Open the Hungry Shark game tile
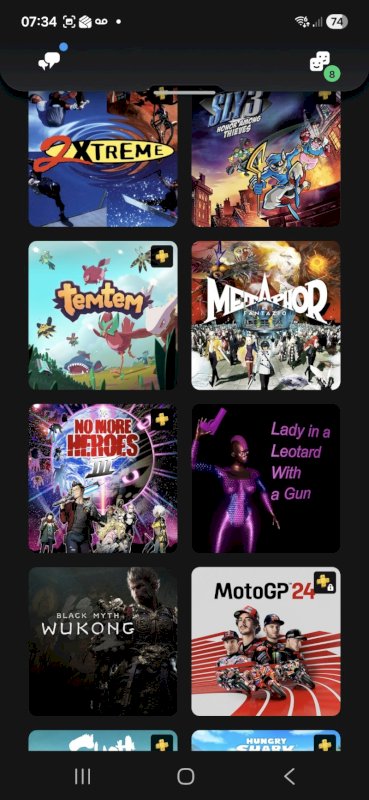Screen dimensions: 369x800 point(266,740)
